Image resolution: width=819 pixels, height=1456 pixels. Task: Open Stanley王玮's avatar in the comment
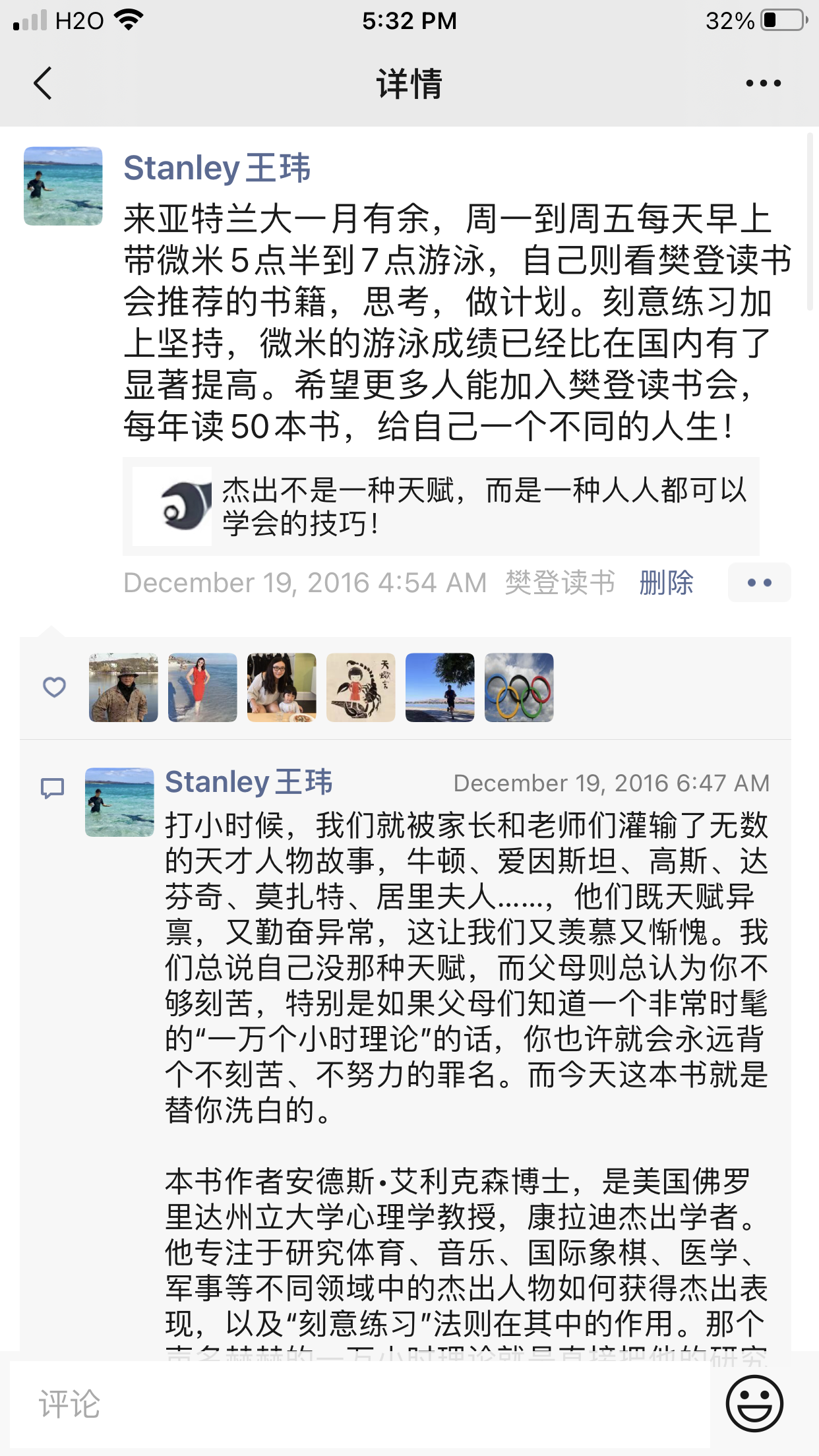[119, 802]
